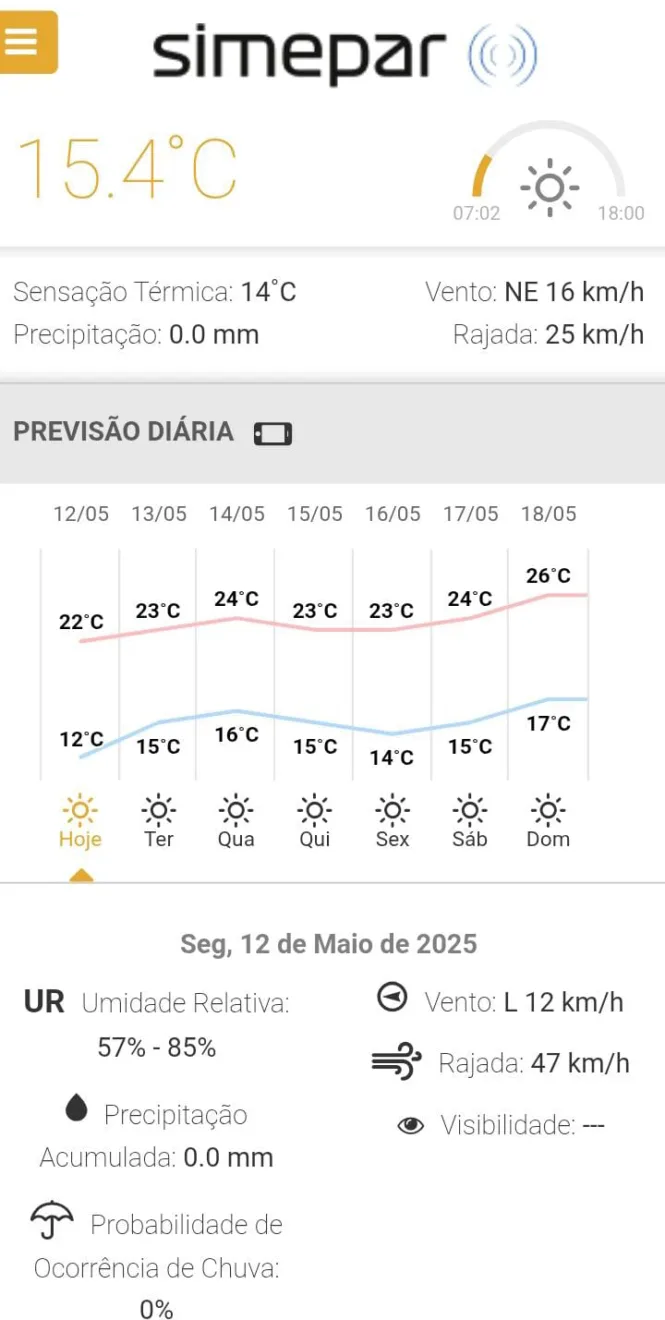View Qui daily details
Screen dimensions: 665x1320
314,821
